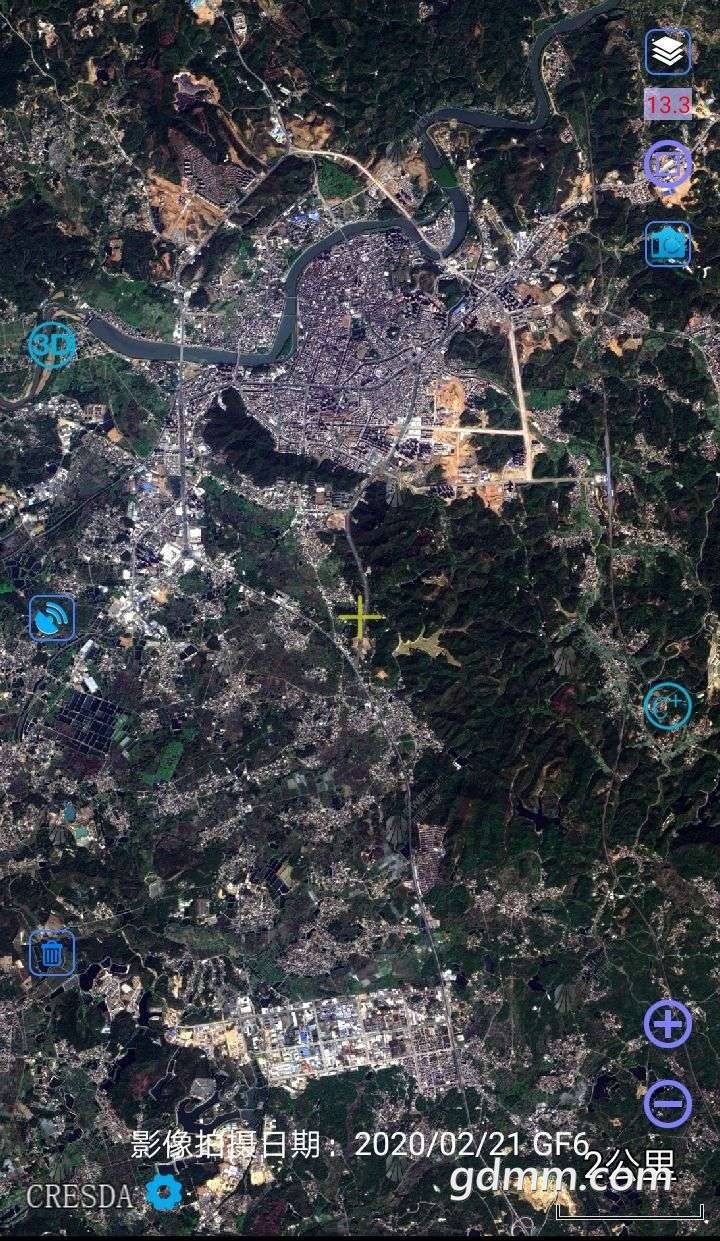
Task: Tap the satellite dish signal icon
Action: click(x=52, y=618)
